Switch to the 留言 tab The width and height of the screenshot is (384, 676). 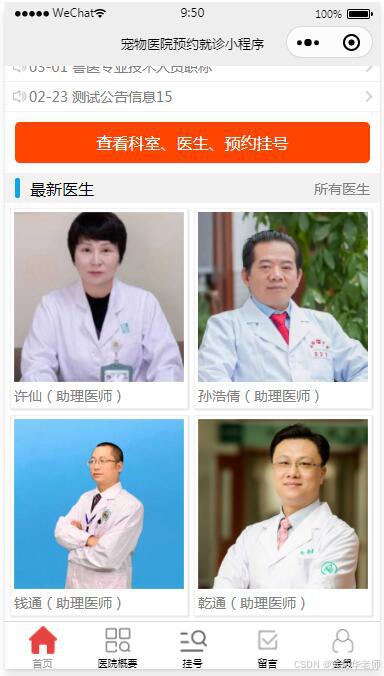[268, 647]
